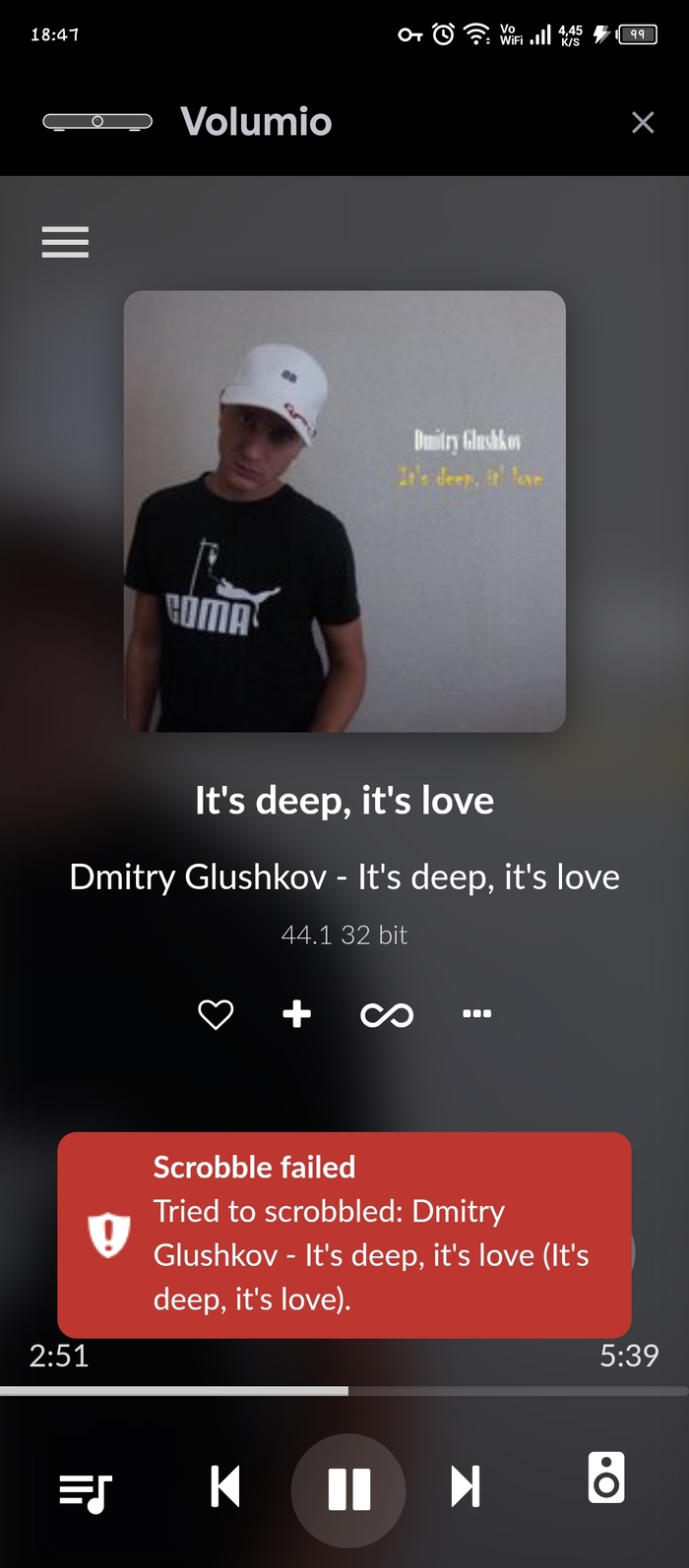Open the play queue list
The height and width of the screenshot is (1568, 689).
[86, 1493]
